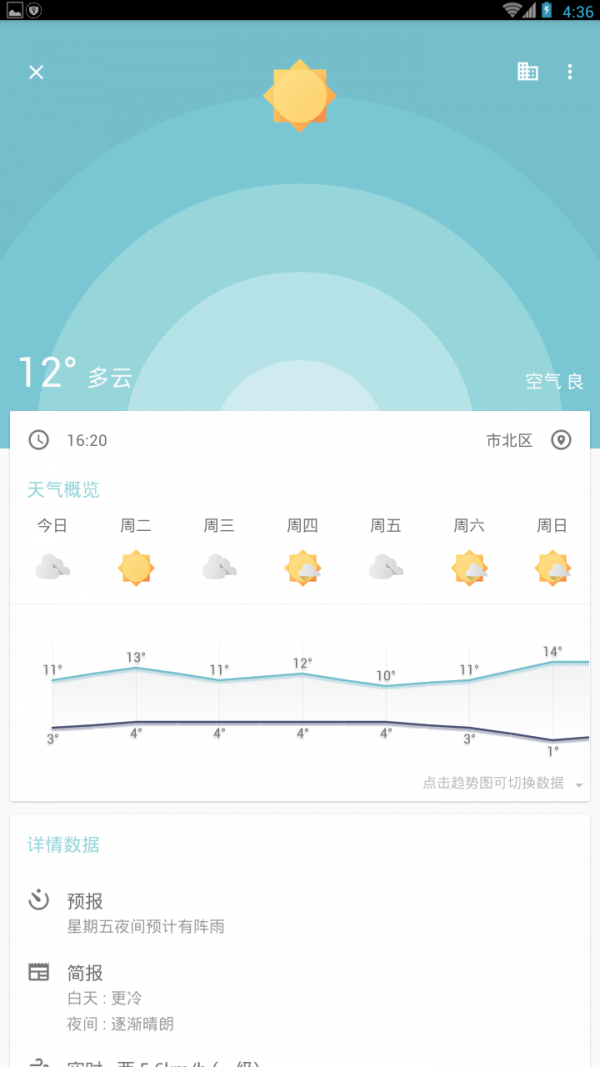Screen dimensions: 600x1067
Task: Open the city management icon
Action: pyautogui.click(x=528, y=72)
